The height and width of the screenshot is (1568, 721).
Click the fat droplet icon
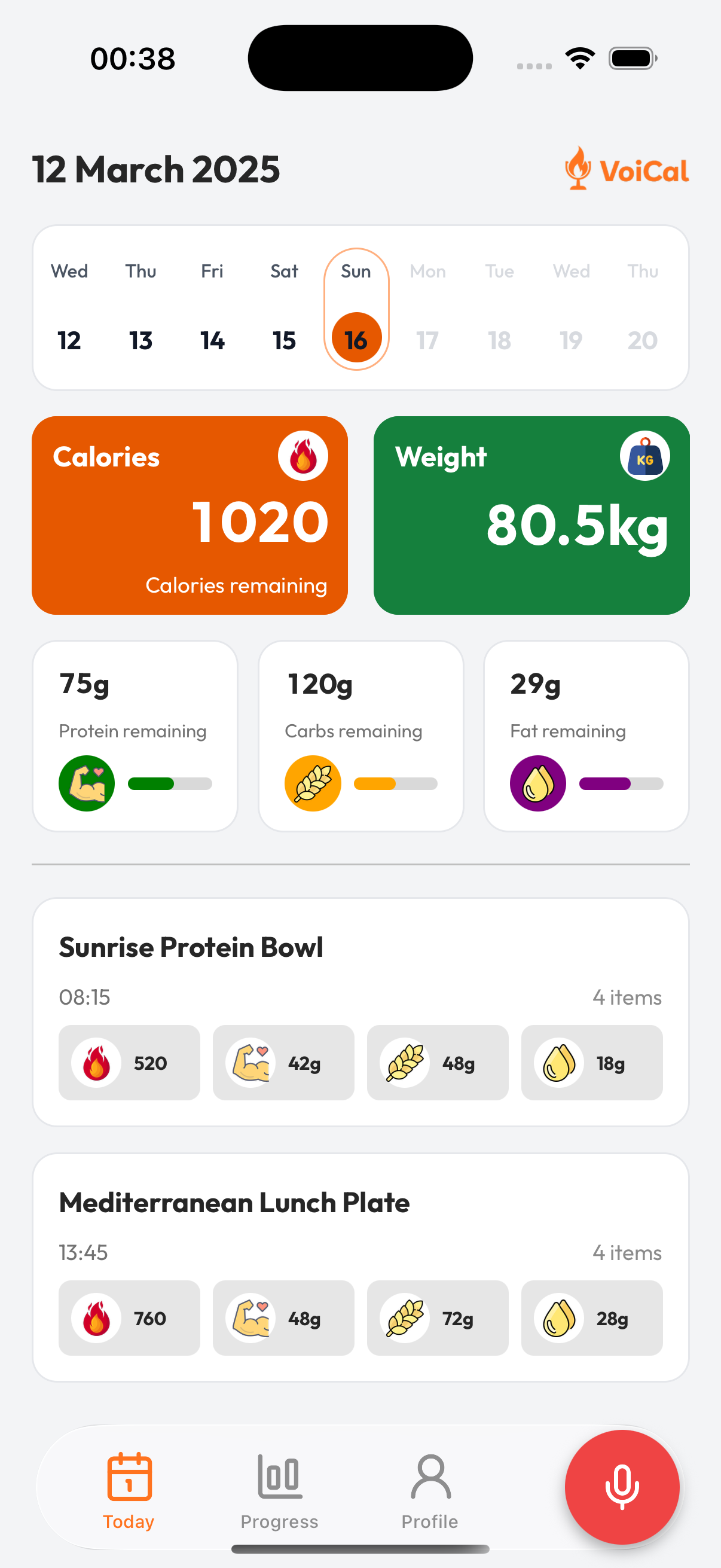[537, 783]
